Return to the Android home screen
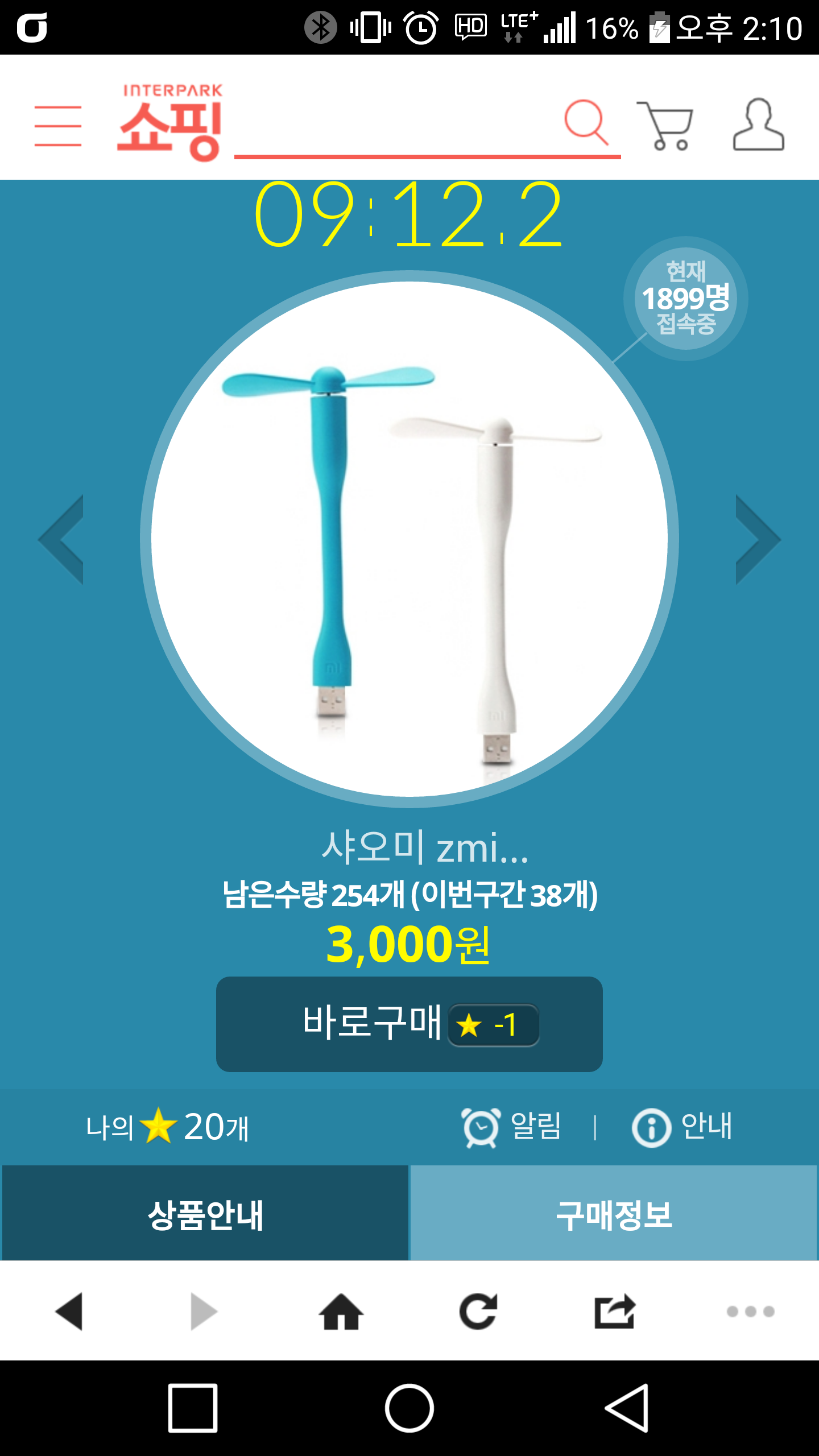The height and width of the screenshot is (1456, 819). coord(409,1408)
